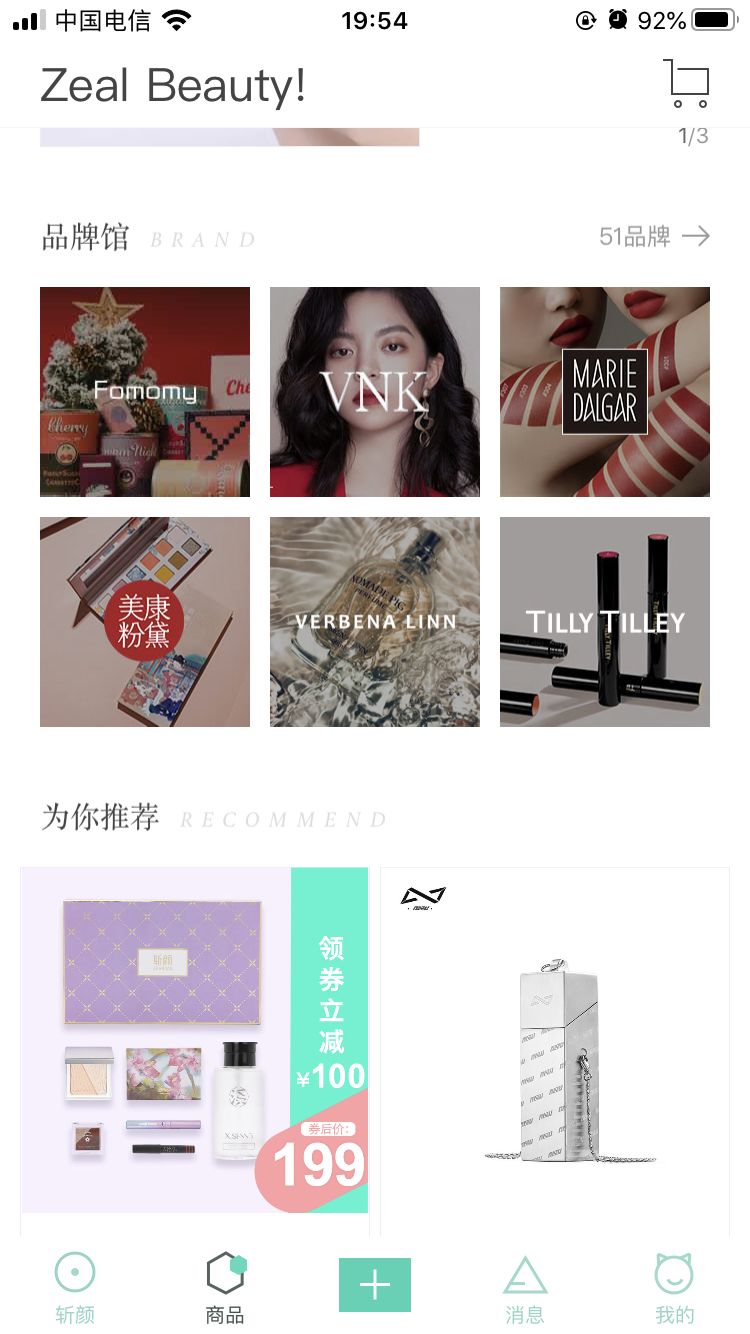The image size is (750, 1334).
Task: Open the Fomomy brand tile
Action: 145,392
